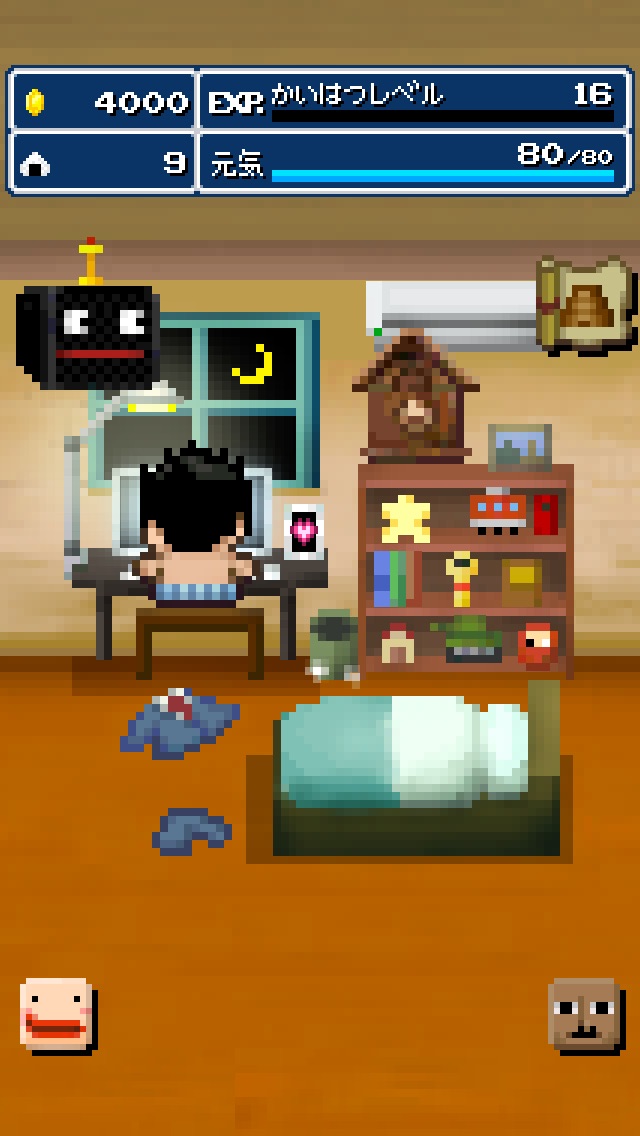Open the toy bookshelf

[x=465, y=570]
